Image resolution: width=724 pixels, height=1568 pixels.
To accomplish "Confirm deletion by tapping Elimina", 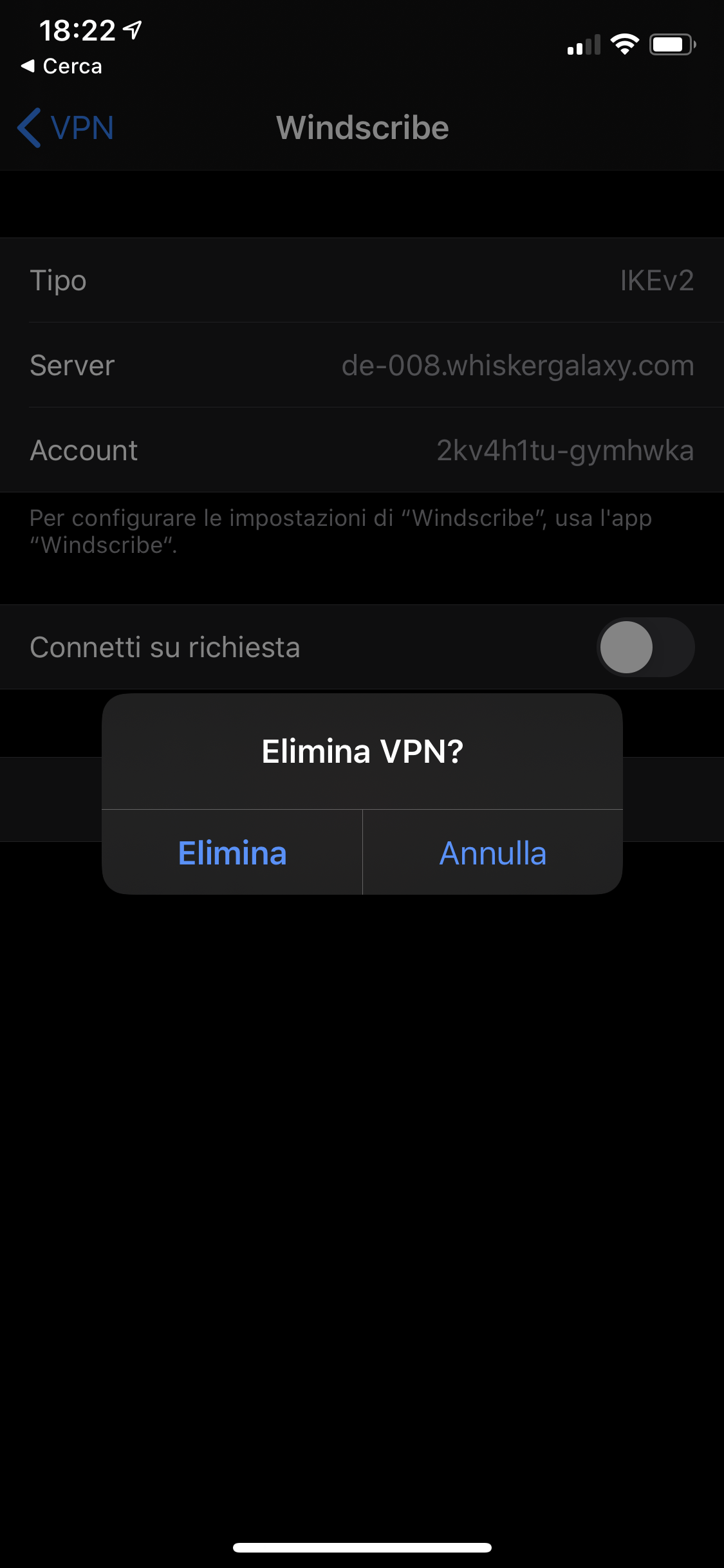I will pos(232,853).
